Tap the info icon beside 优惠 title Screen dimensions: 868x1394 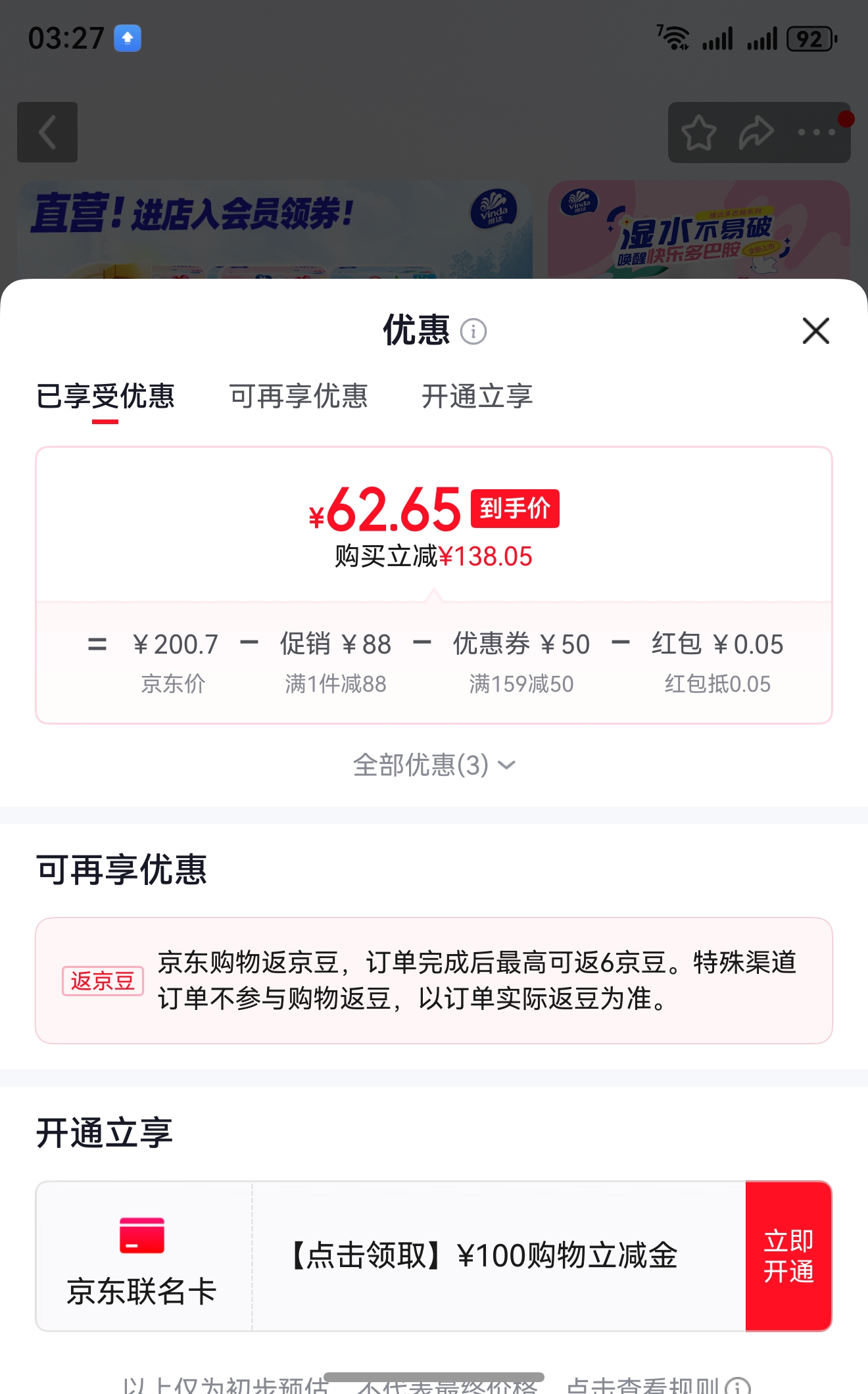pos(475,332)
